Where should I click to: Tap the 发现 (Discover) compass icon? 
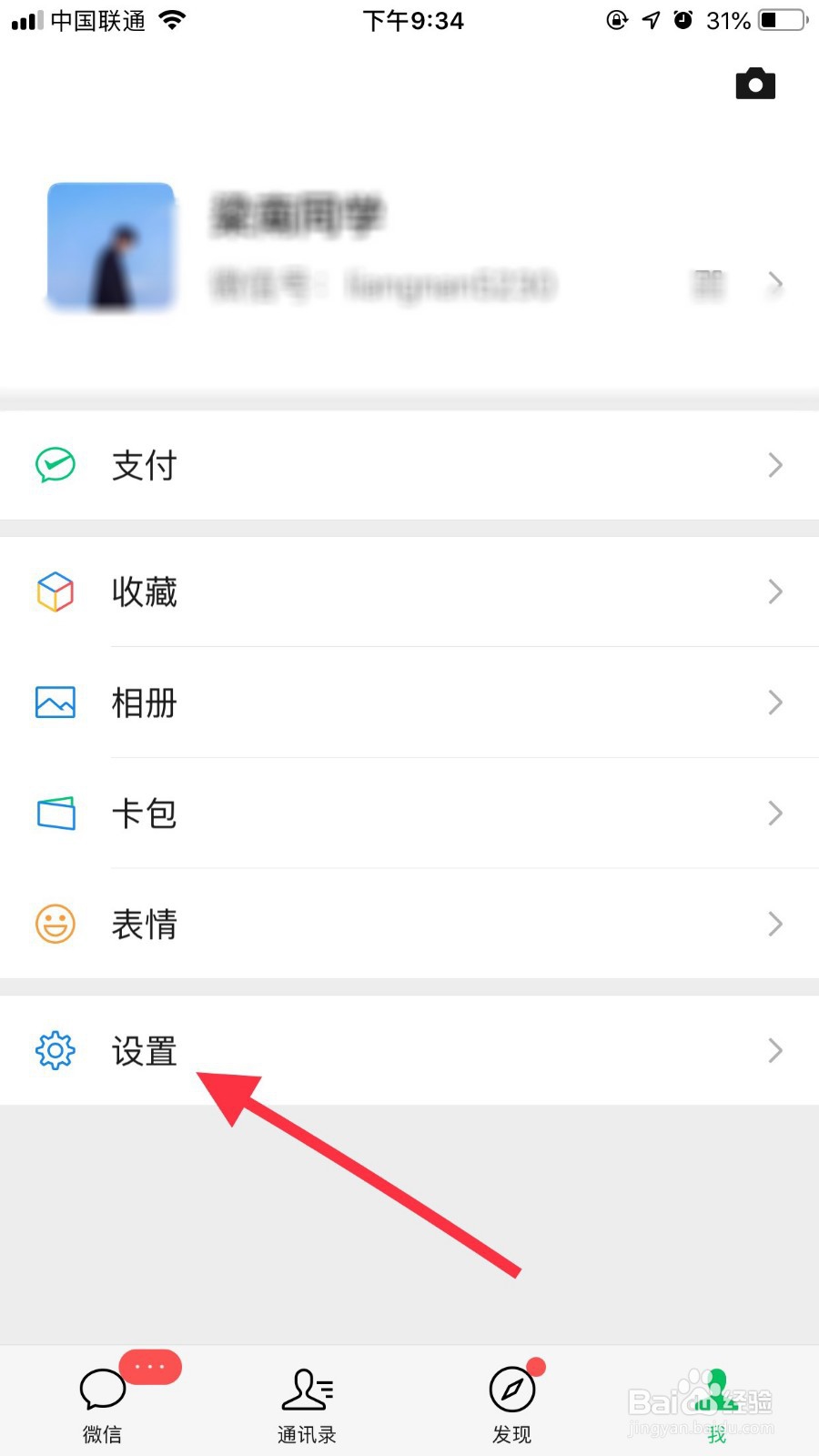click(x=511, y=1390)
